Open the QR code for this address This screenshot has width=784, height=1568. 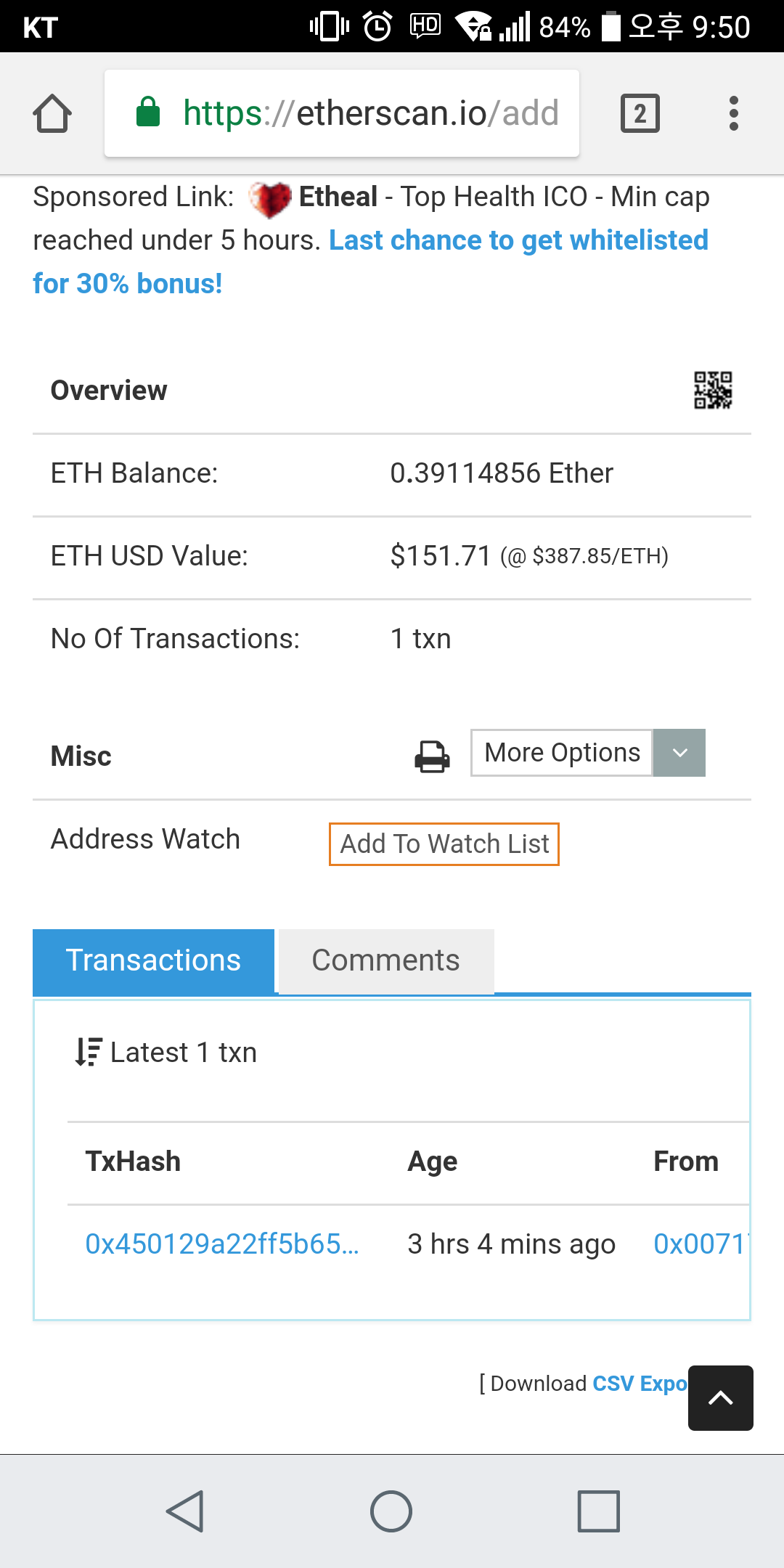coord(714,391)
